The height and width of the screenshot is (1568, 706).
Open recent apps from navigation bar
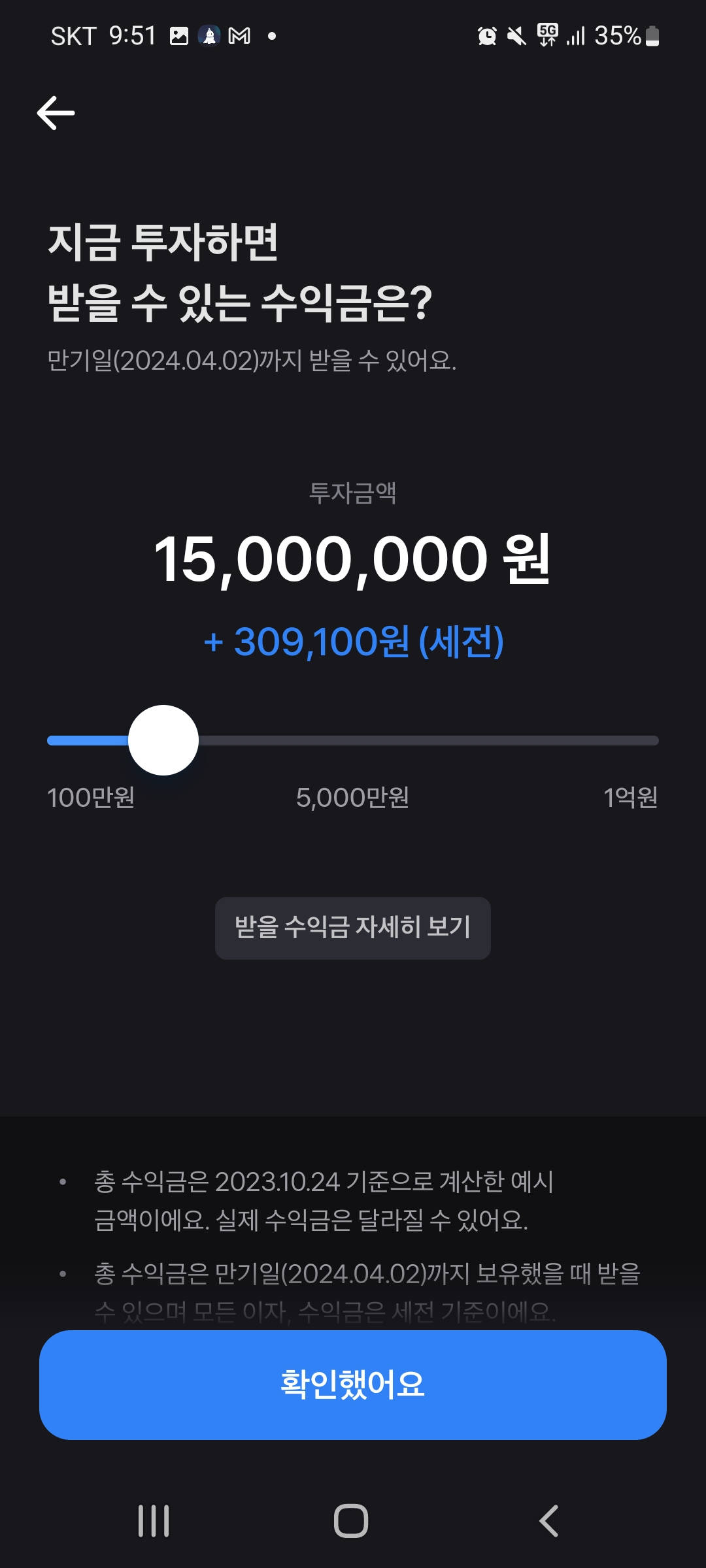coord(154,1521)
